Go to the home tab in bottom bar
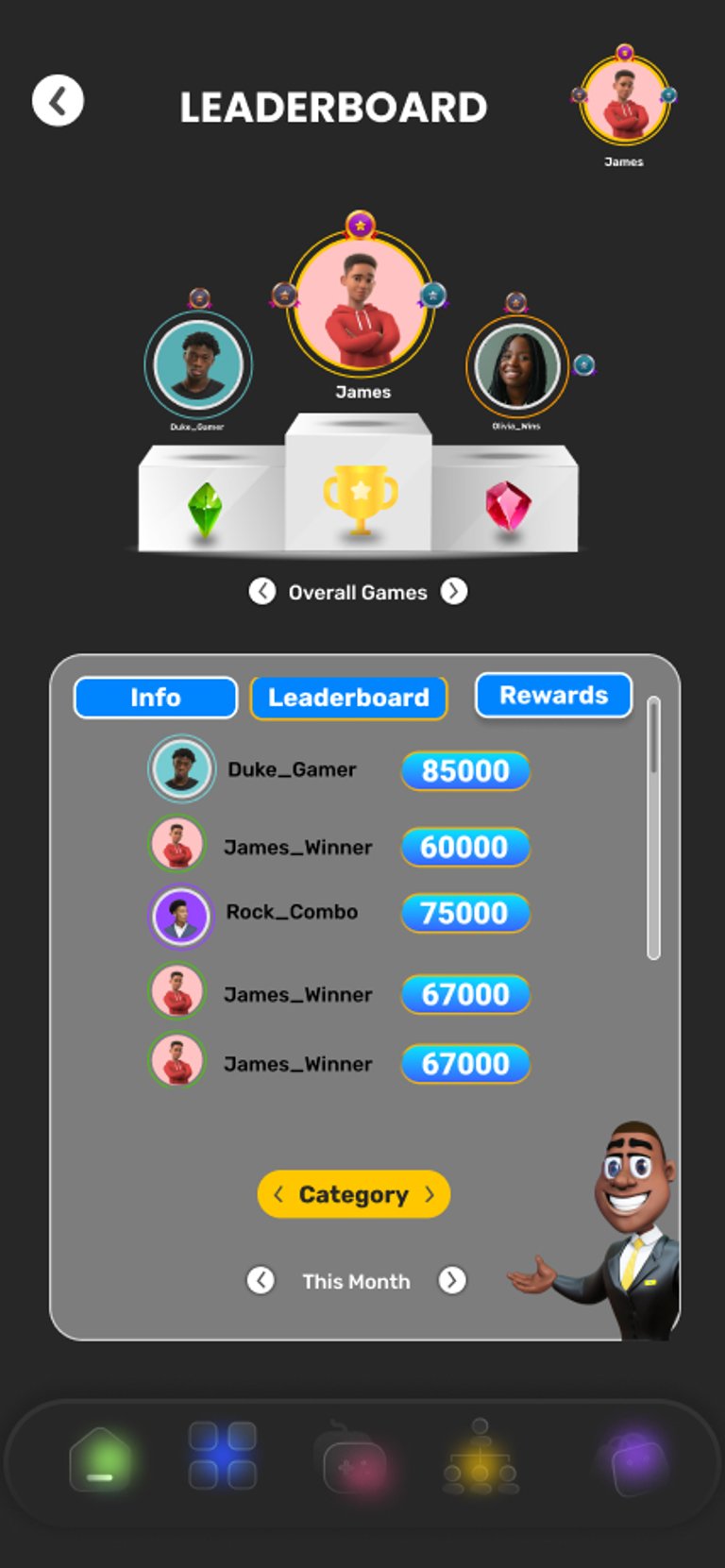Screen dimensions: 725x1568 click(99, 1460)
